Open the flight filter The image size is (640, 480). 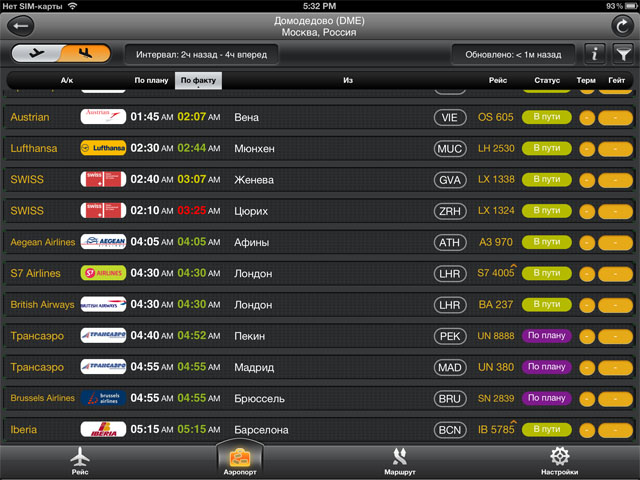click(x=623, y=54)
